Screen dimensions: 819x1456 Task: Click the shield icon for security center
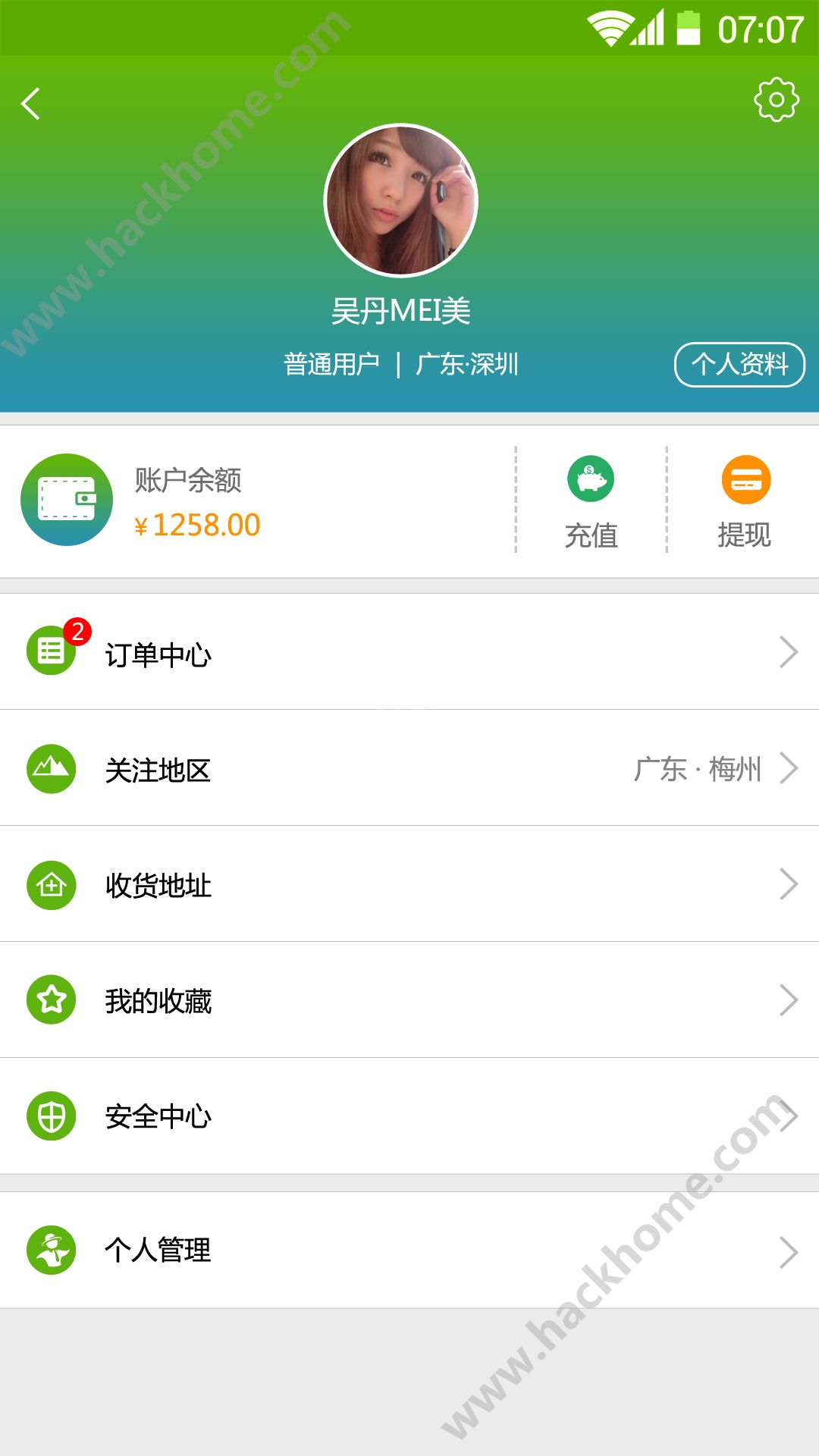pos(50,1116)
